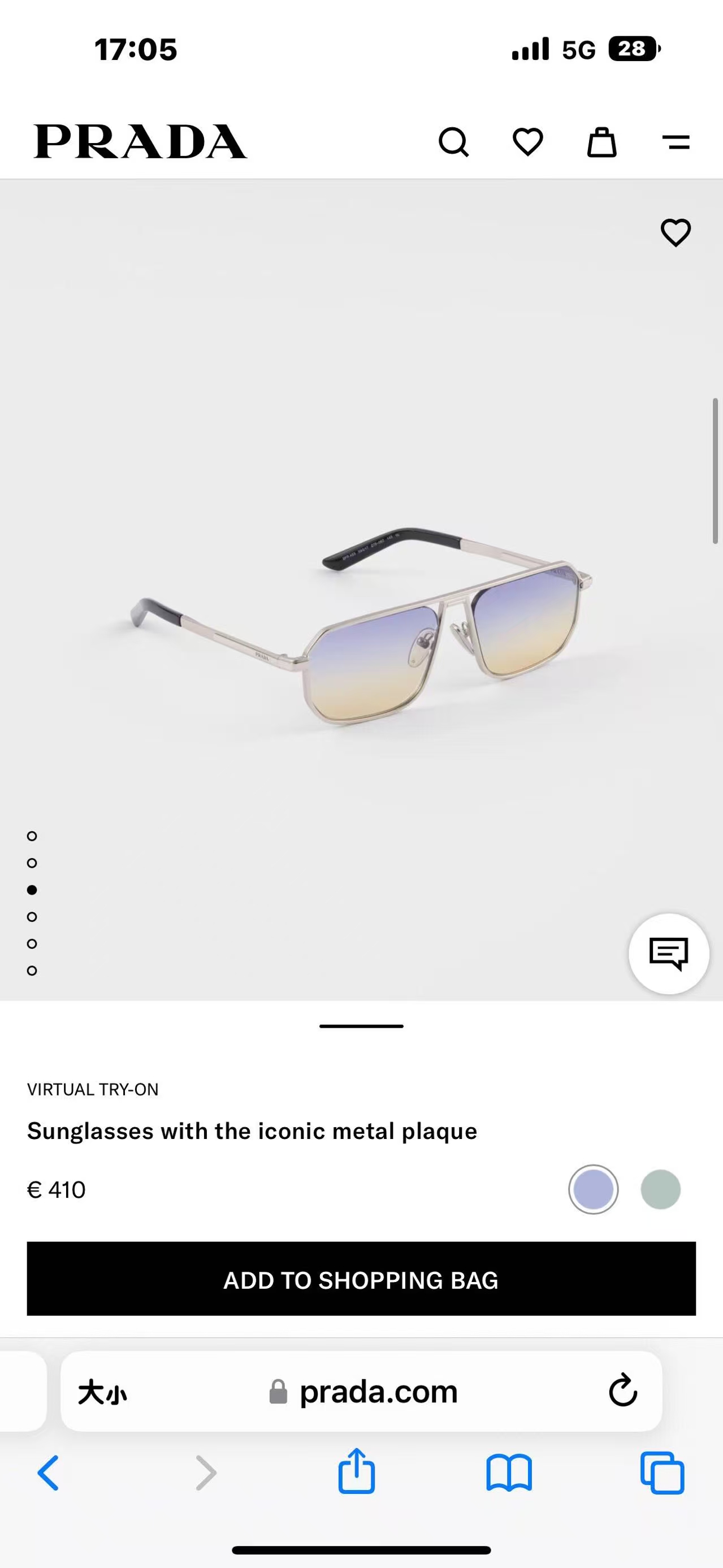Viewport: 723px width, 1568px height.
Task: Launch Virtual Try-On
Action: coord(93,1090)
